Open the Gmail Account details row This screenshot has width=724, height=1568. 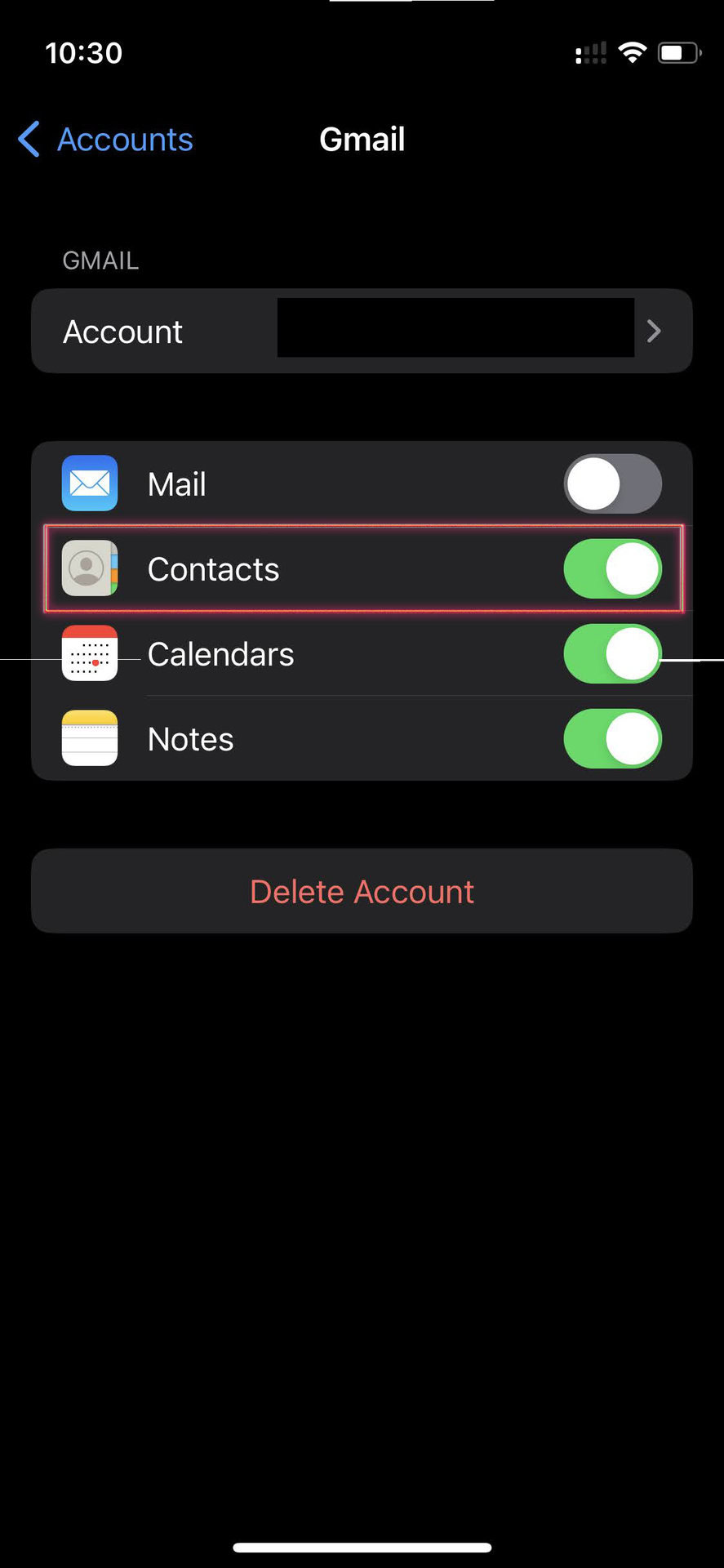click(x=362, y=331)
